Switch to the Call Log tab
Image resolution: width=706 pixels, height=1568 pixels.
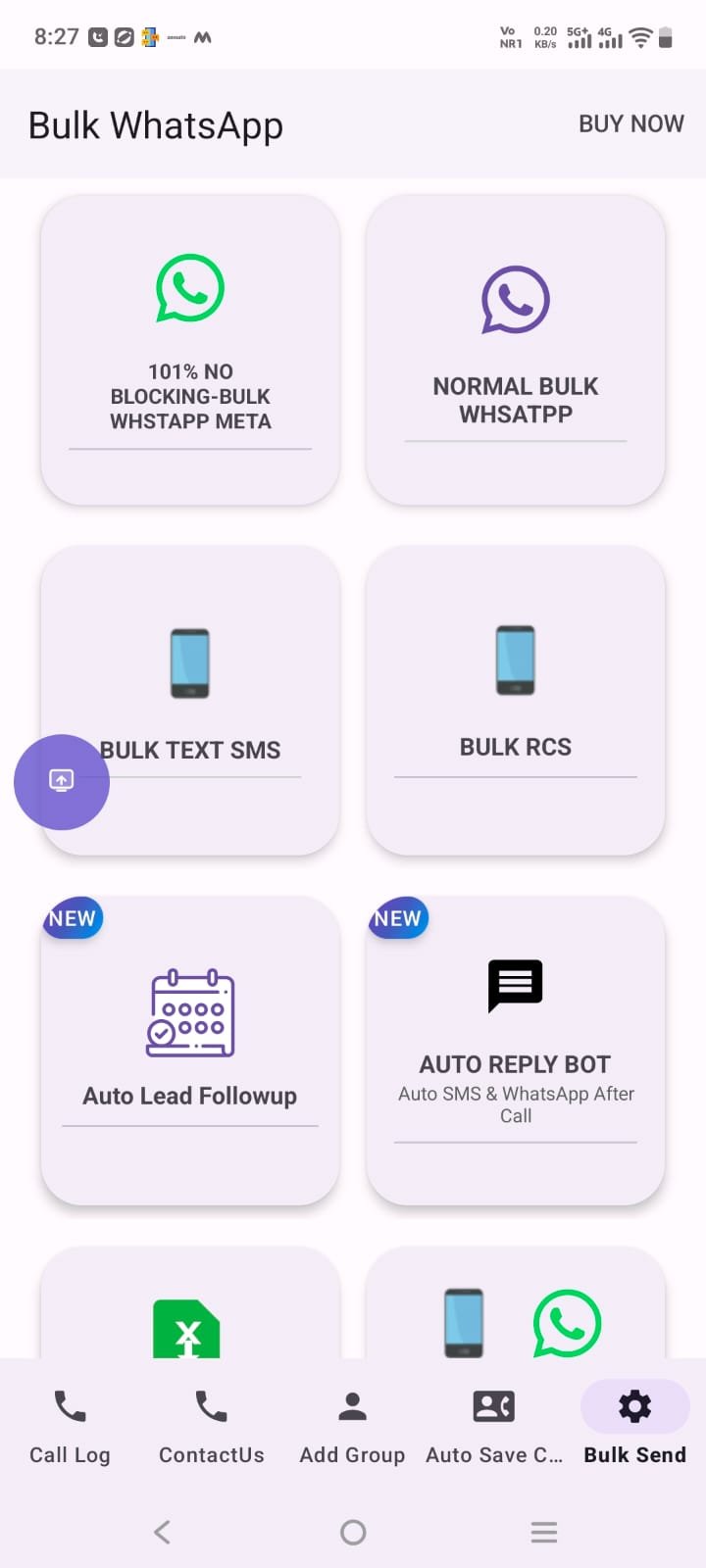point(70,1426)
